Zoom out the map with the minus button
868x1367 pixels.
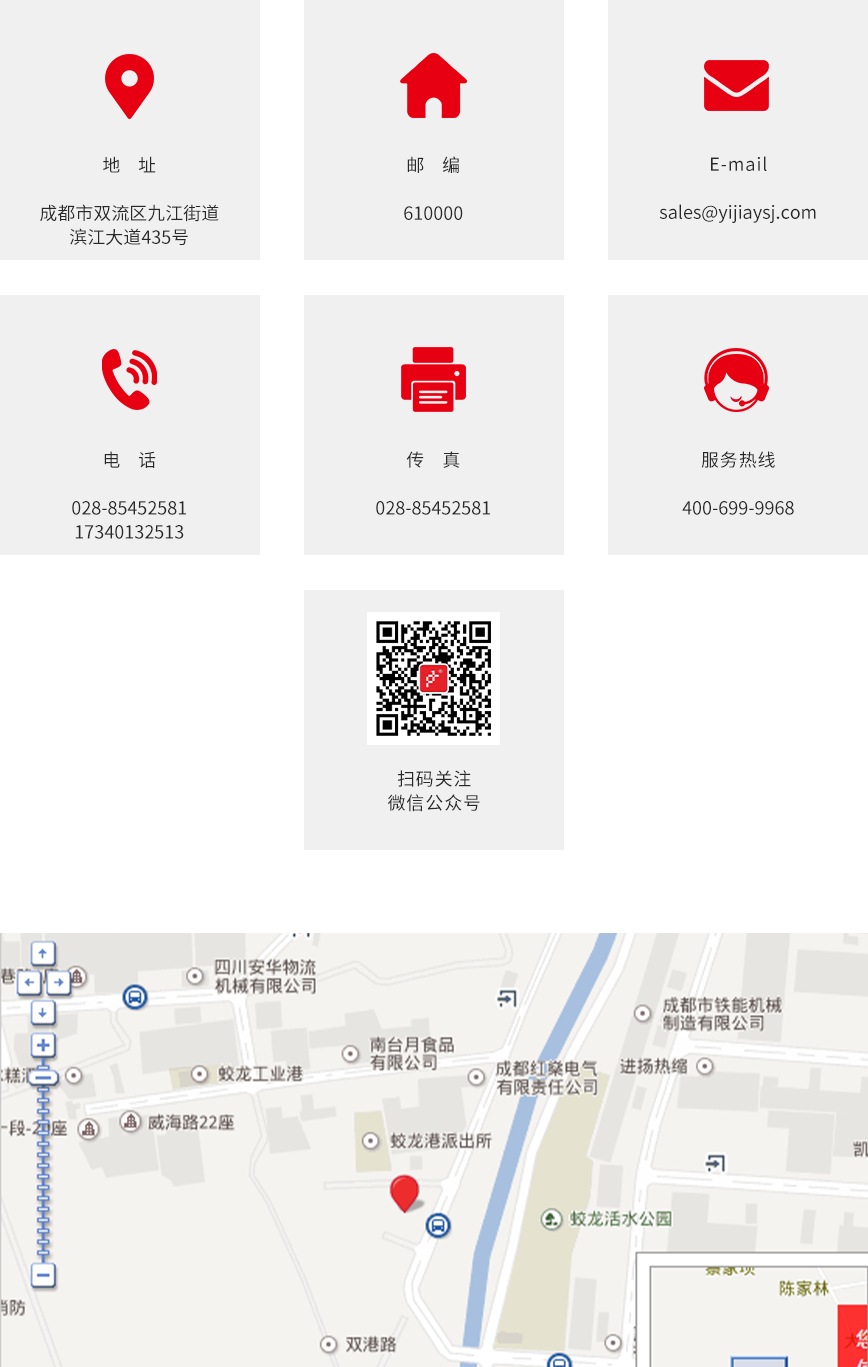(43, 1275)
